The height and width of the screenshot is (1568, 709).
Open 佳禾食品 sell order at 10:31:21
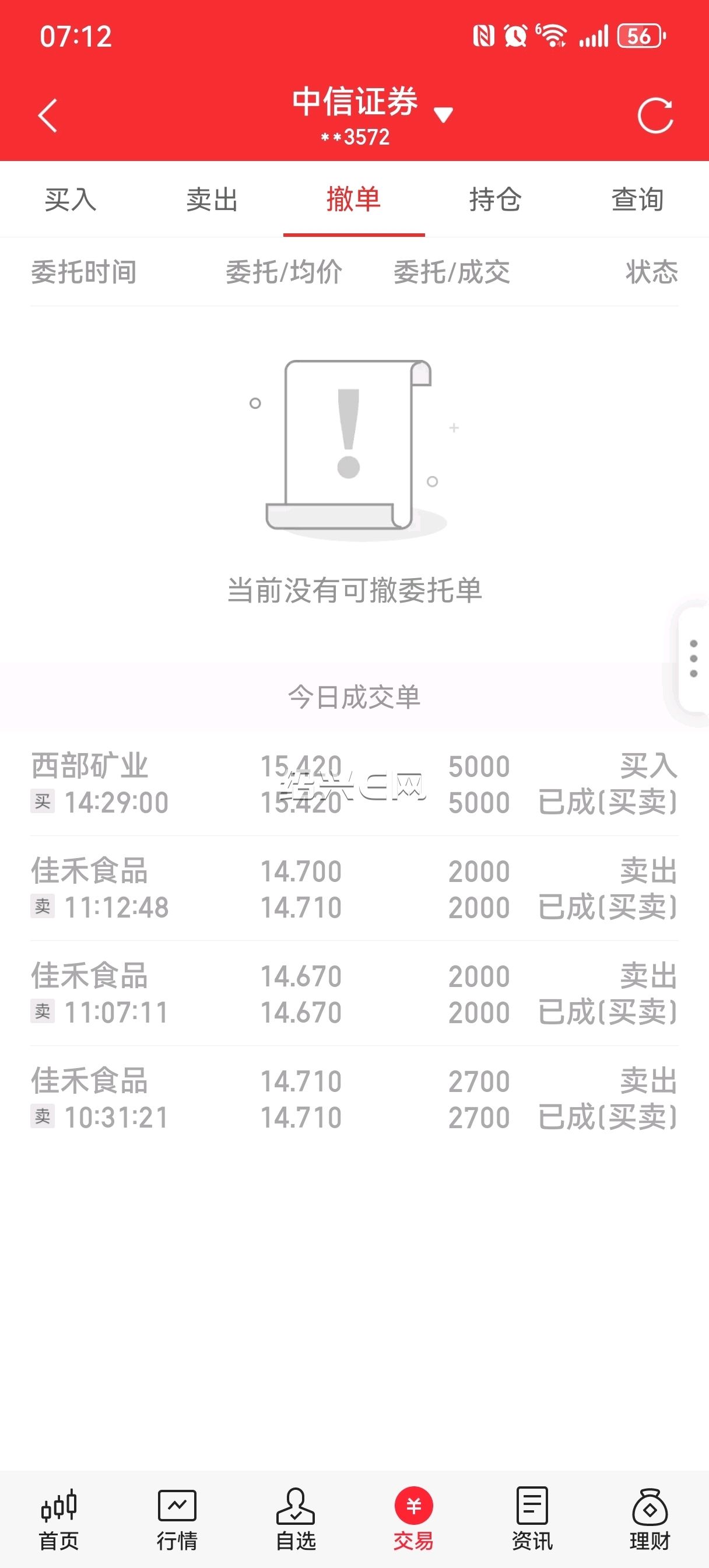point(354,1100)
